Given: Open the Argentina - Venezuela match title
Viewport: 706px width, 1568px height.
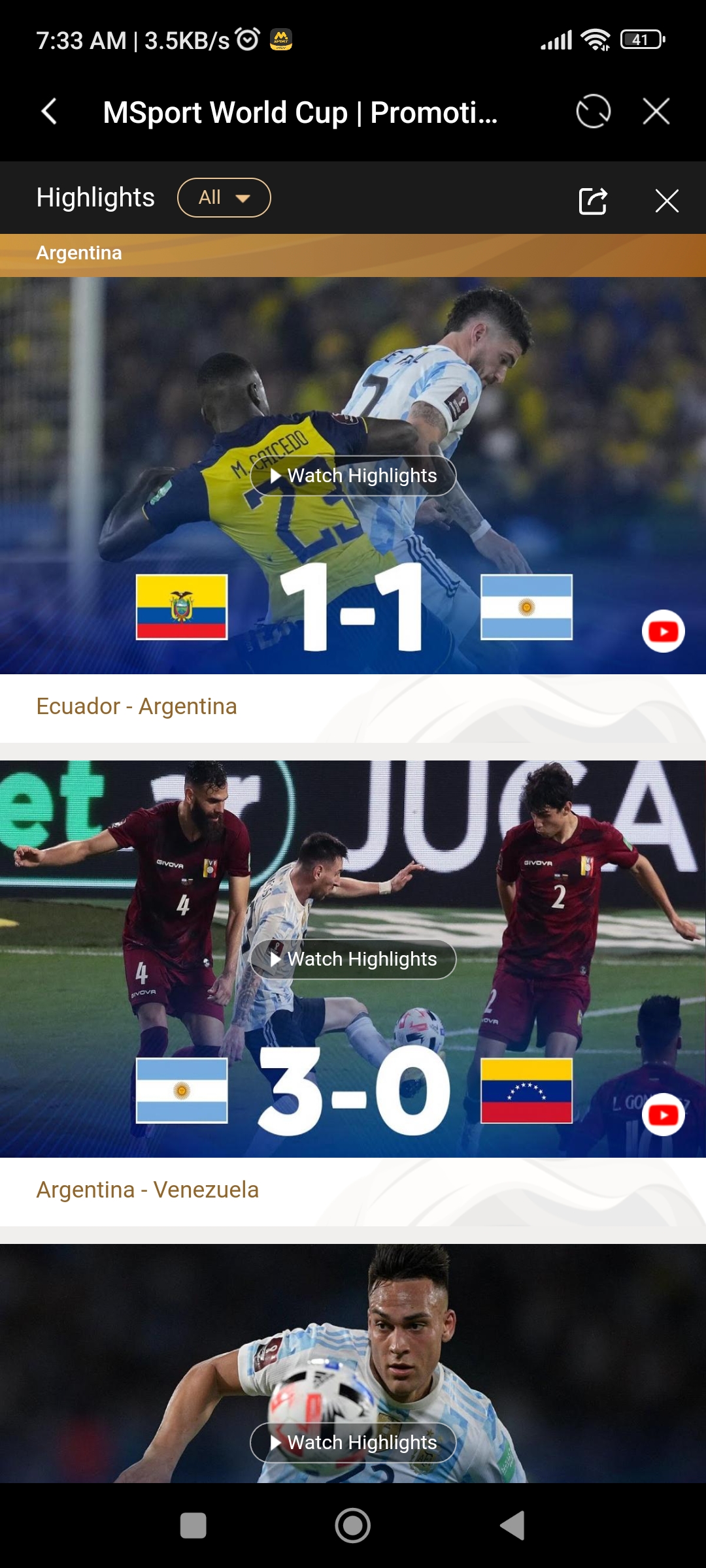Looking at the screenshot, I should [x=148, y=1190].
